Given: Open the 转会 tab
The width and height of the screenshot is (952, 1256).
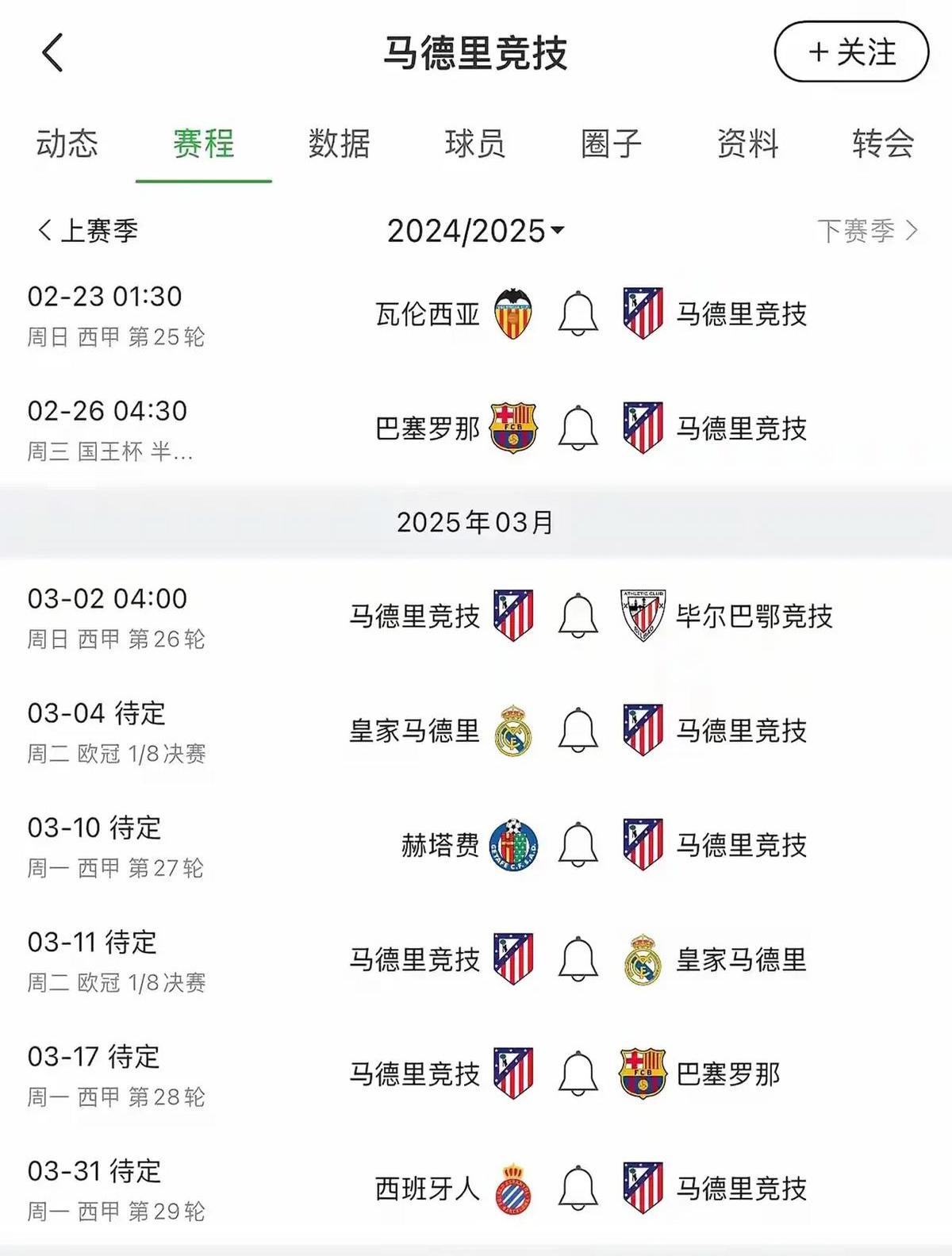Looking at the screenshot, I should tap(884, 144).
